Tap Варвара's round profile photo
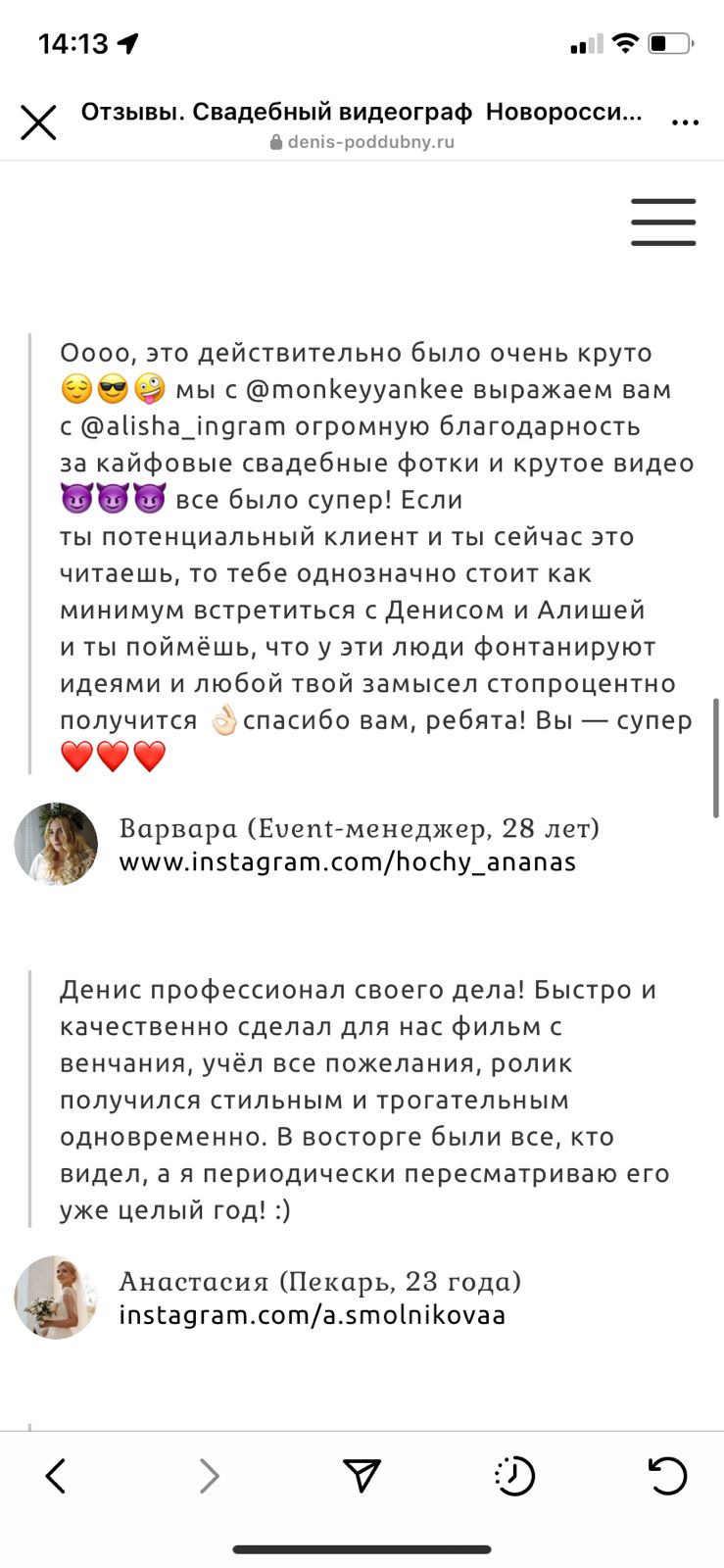This screenshot has width=724, height=1568. (x=55, y=844)
